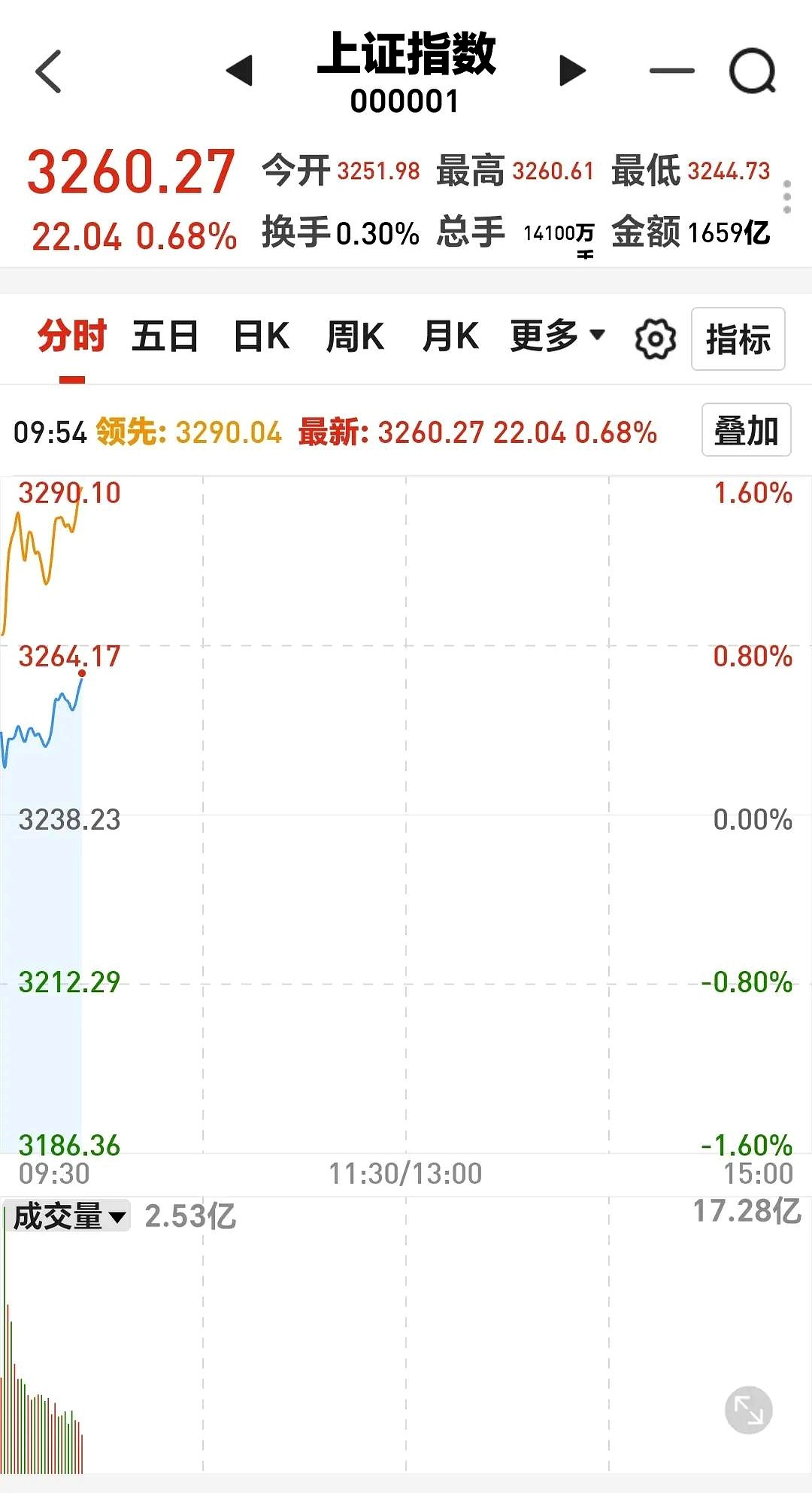Viewport: 812px width, 1493px height.
Task: Open search with the magnifier icon
Action: click(754, 70)
